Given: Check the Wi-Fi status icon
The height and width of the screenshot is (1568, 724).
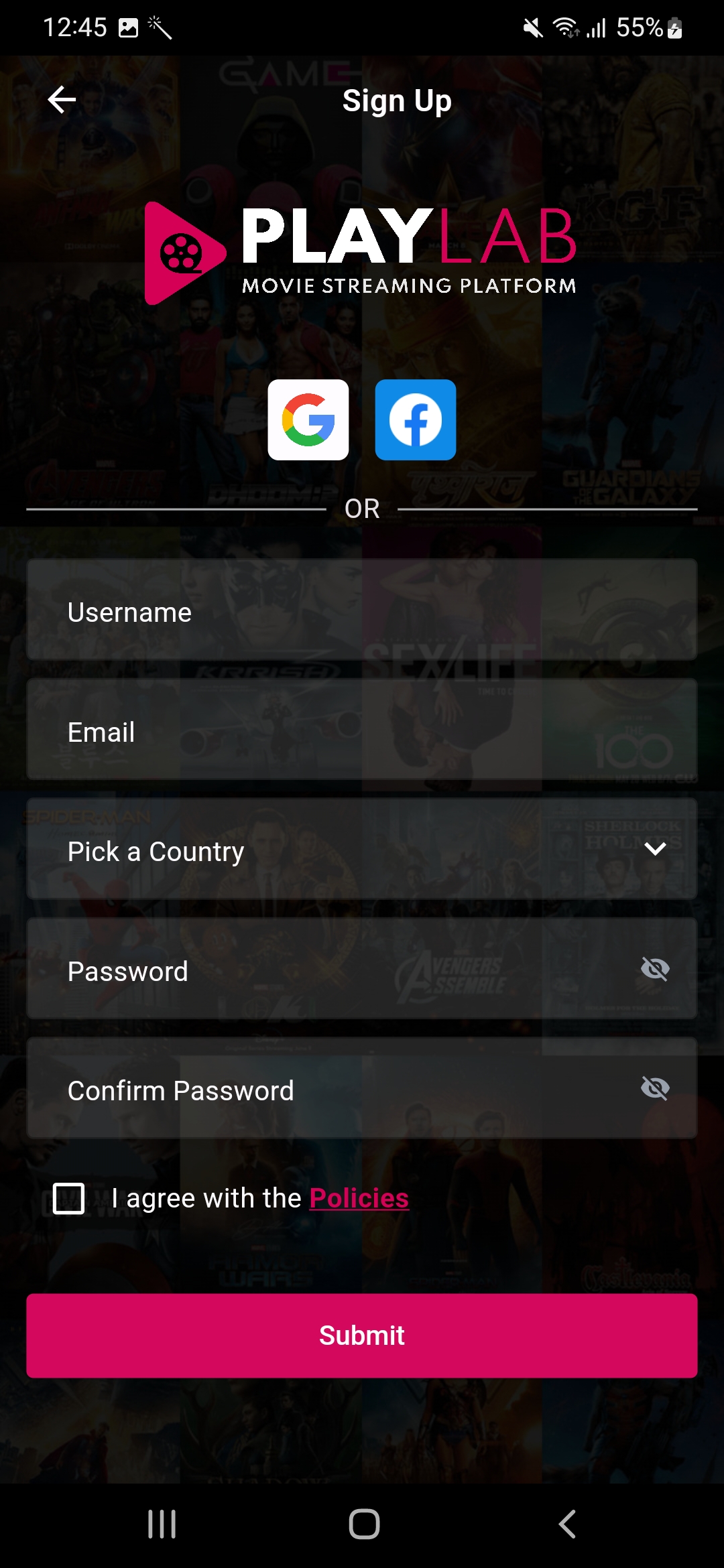Looking at the screenshot, I should 563,28.
